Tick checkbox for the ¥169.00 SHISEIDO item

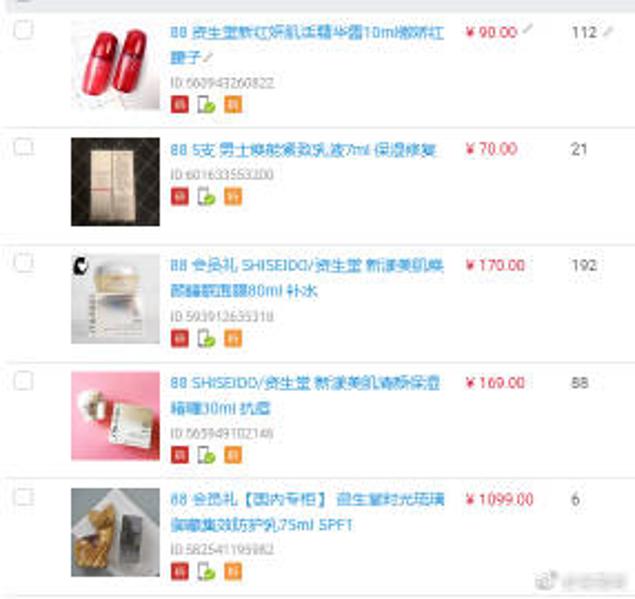pyautogui.click(x=23, y=380)
